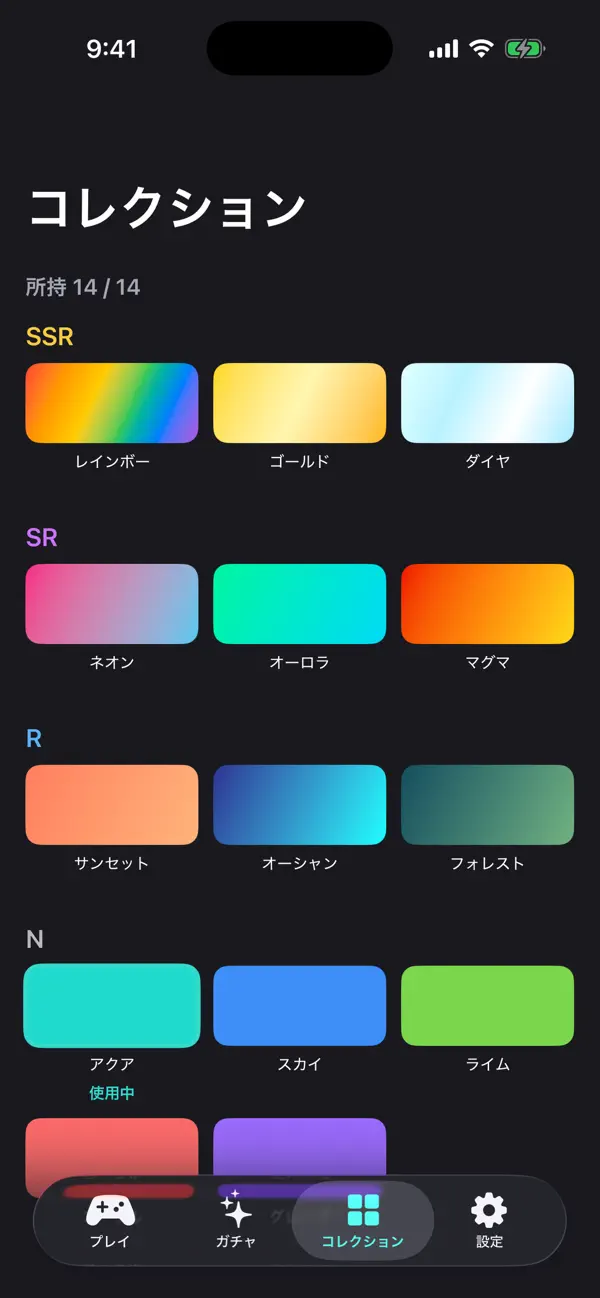Switch to the プレイ tab
Screen dimensions: 600x1298
110,1220
